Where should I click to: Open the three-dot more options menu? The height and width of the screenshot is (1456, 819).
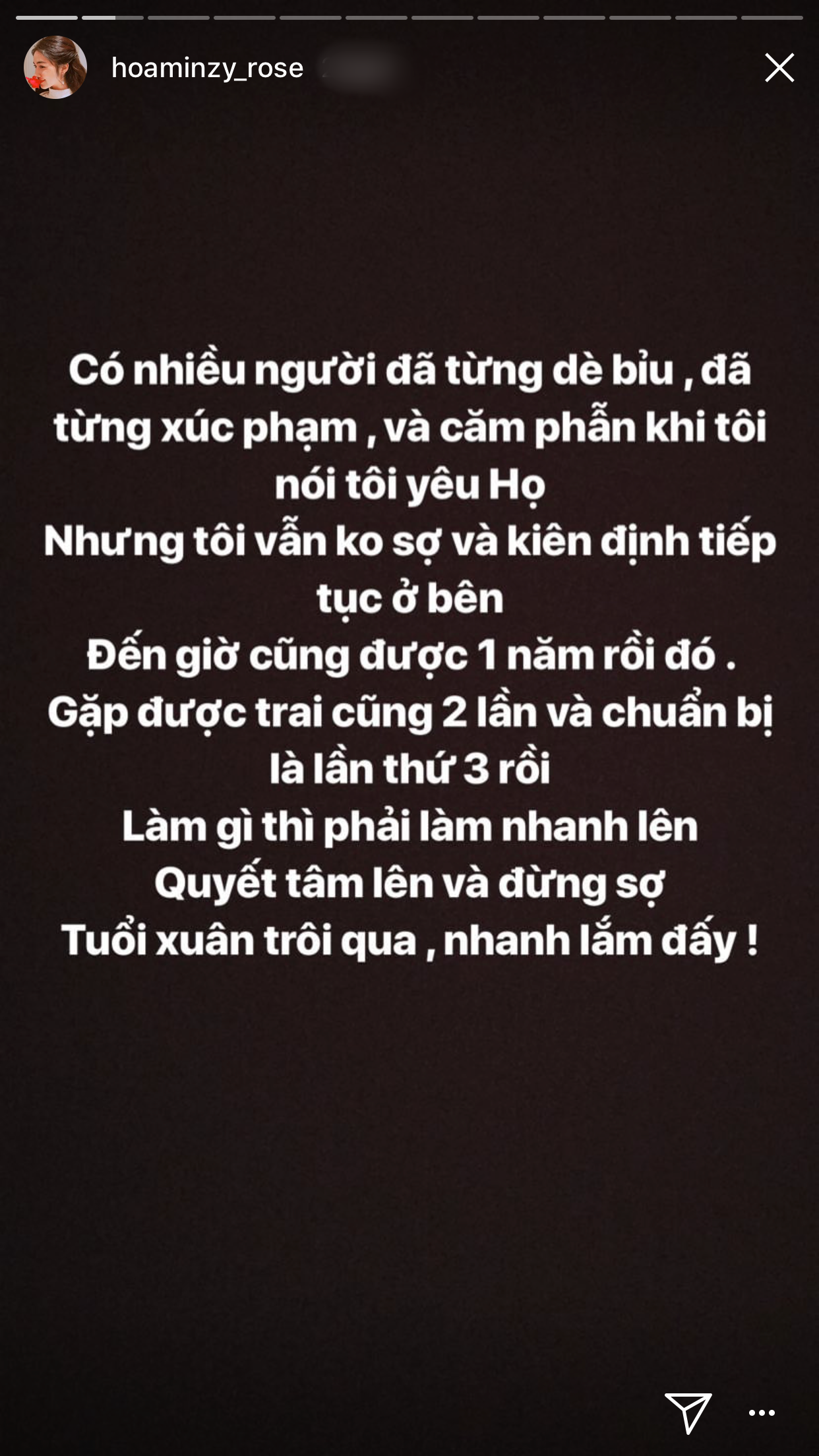(762, 1413)
